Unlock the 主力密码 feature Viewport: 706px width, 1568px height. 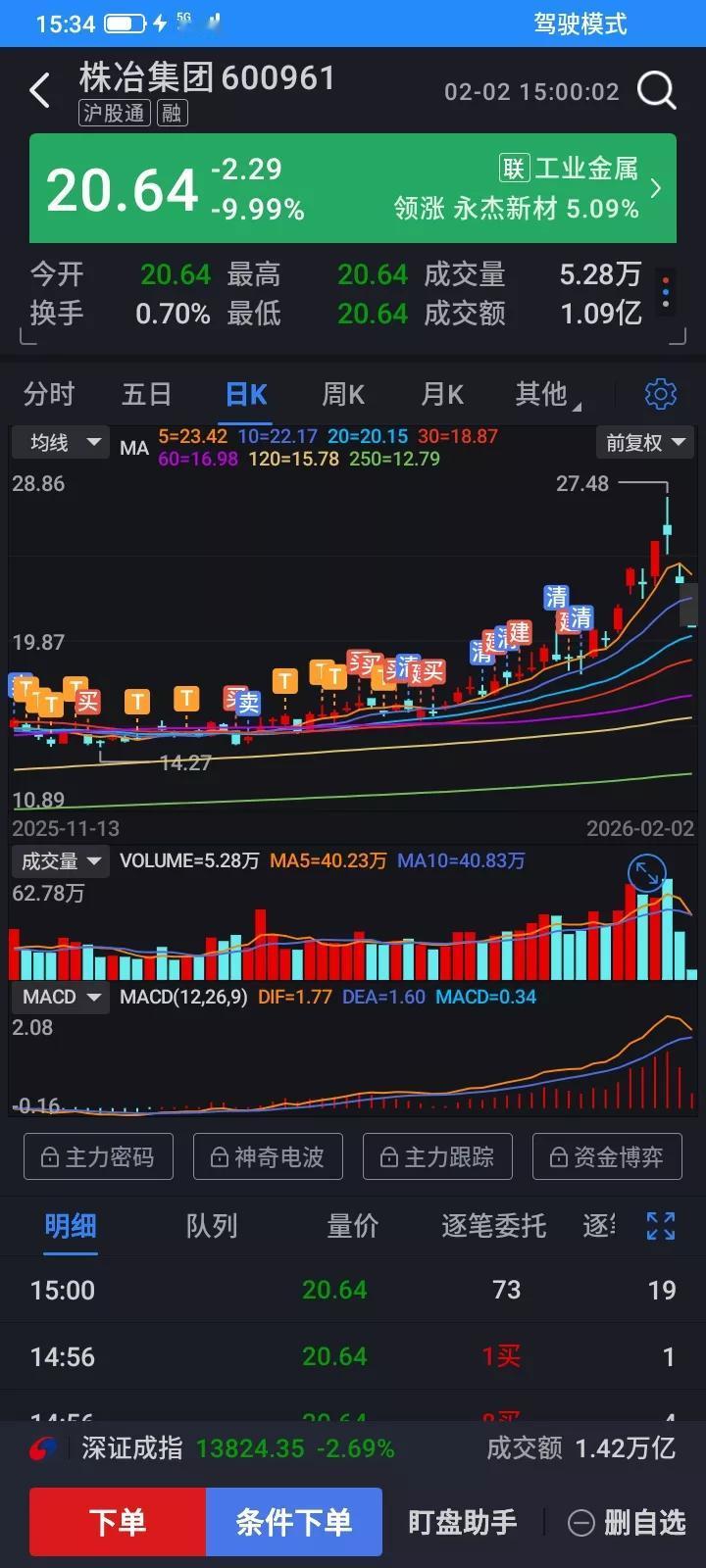pyautogui.click(x=97, y=1156)
